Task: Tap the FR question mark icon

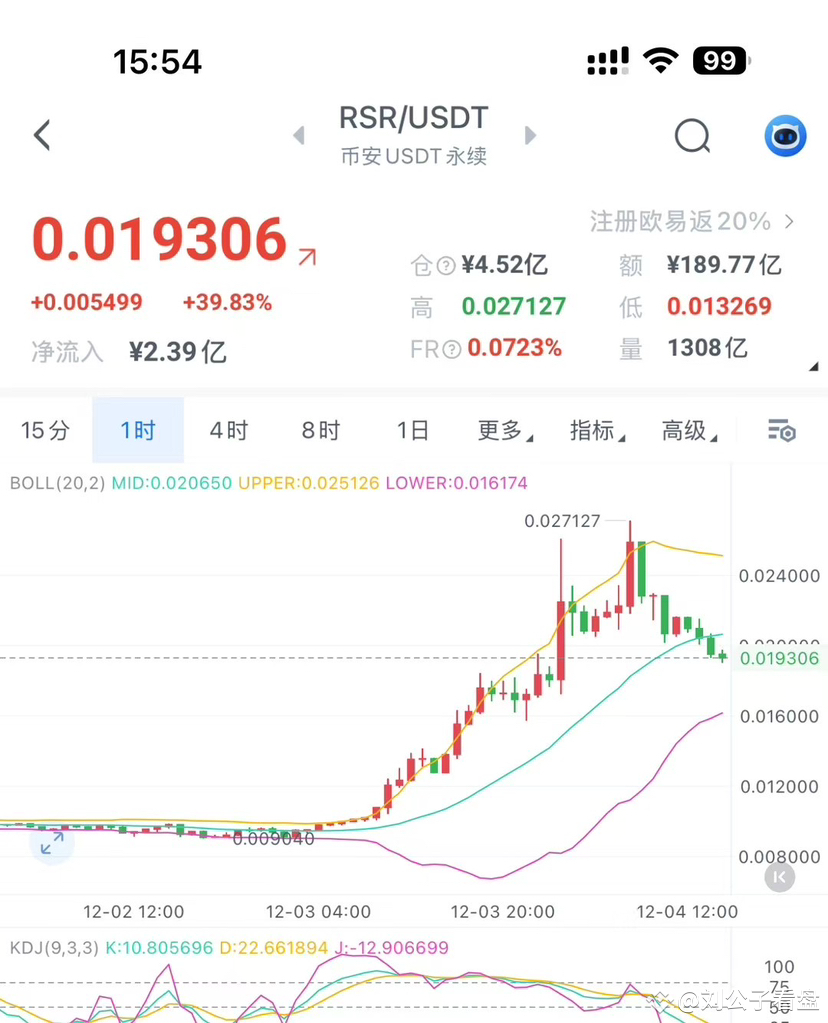Action: coord(453,348)
